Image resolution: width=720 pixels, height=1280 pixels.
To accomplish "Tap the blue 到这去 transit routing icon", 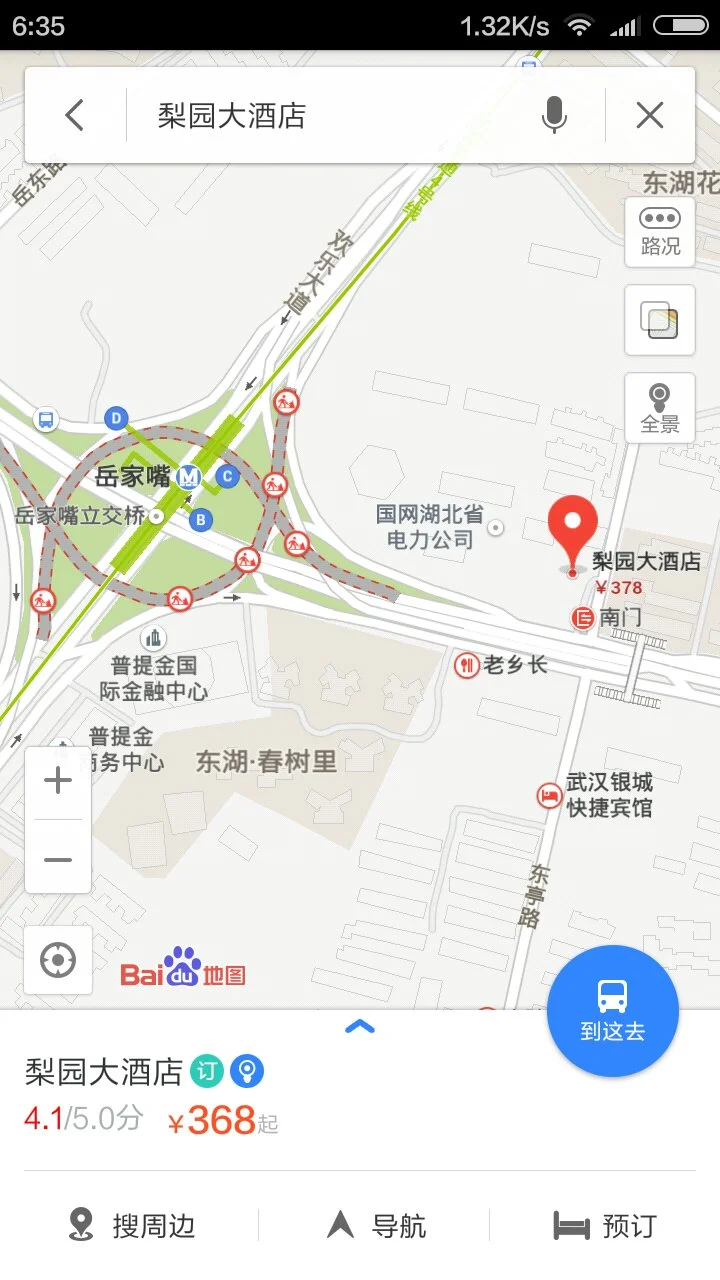I will coord(613,1010).
